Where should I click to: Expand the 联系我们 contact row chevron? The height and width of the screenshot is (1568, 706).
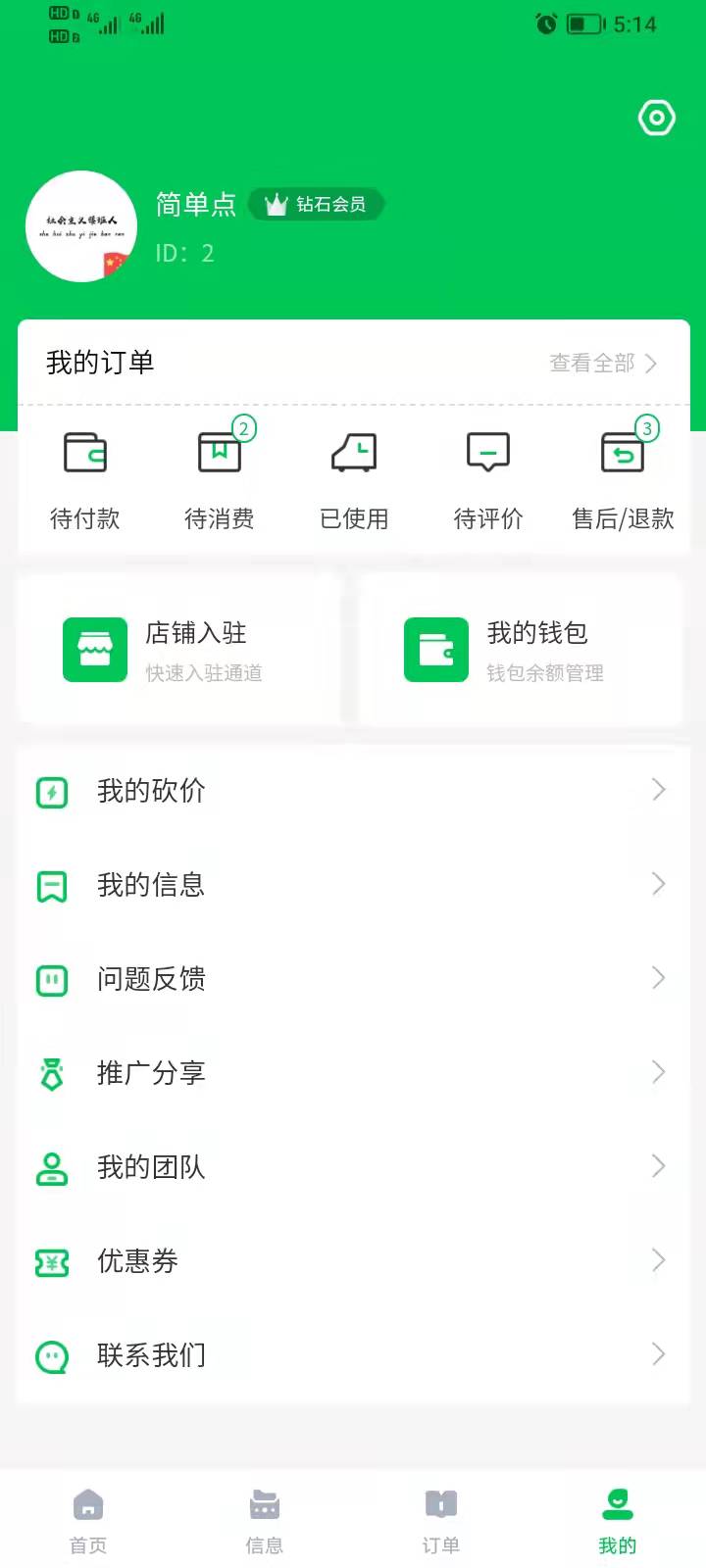point(658,1354)
